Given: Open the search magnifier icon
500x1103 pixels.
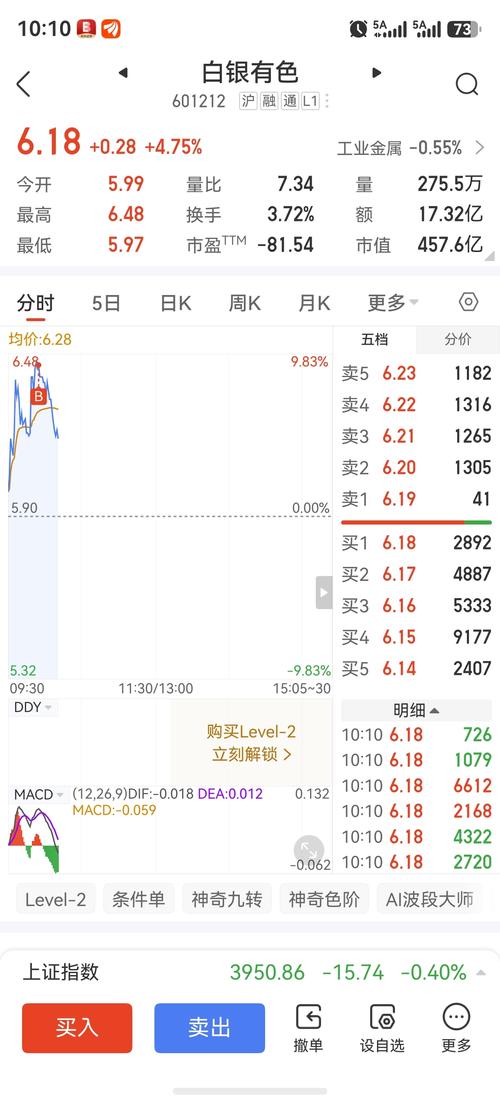Looking at the screenshot, I should (x=467, y=84).
